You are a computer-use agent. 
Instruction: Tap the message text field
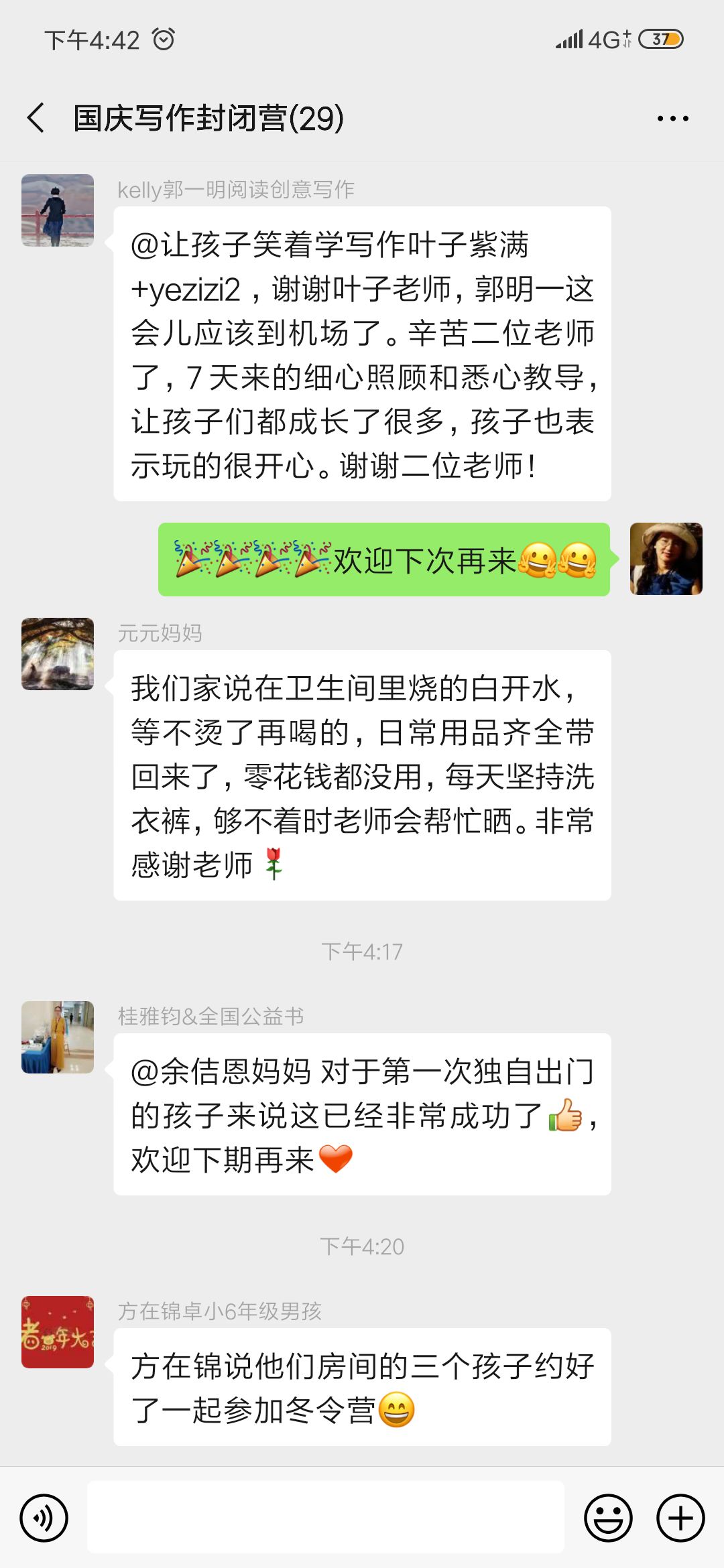click(326, 1517)
